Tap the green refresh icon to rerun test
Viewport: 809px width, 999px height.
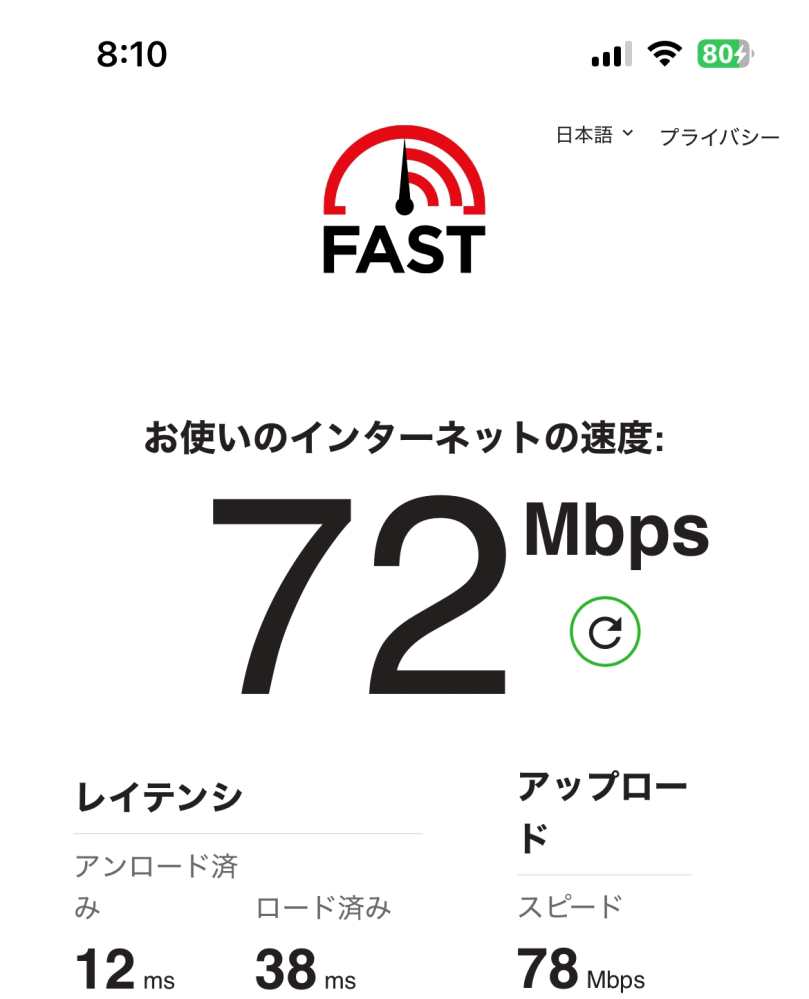tap(605, 632)
